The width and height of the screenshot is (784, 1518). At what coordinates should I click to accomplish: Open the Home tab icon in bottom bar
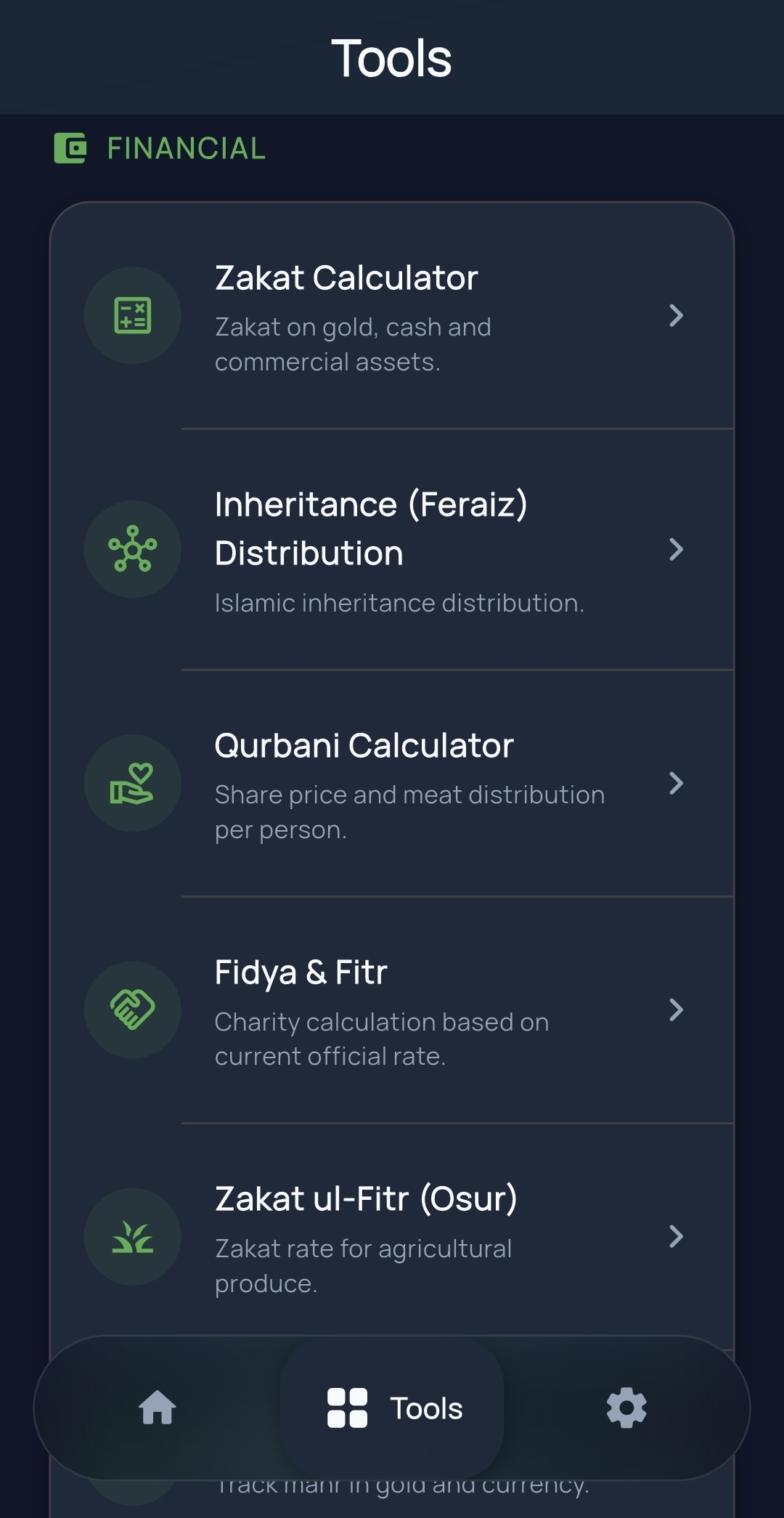(156, 1408)
